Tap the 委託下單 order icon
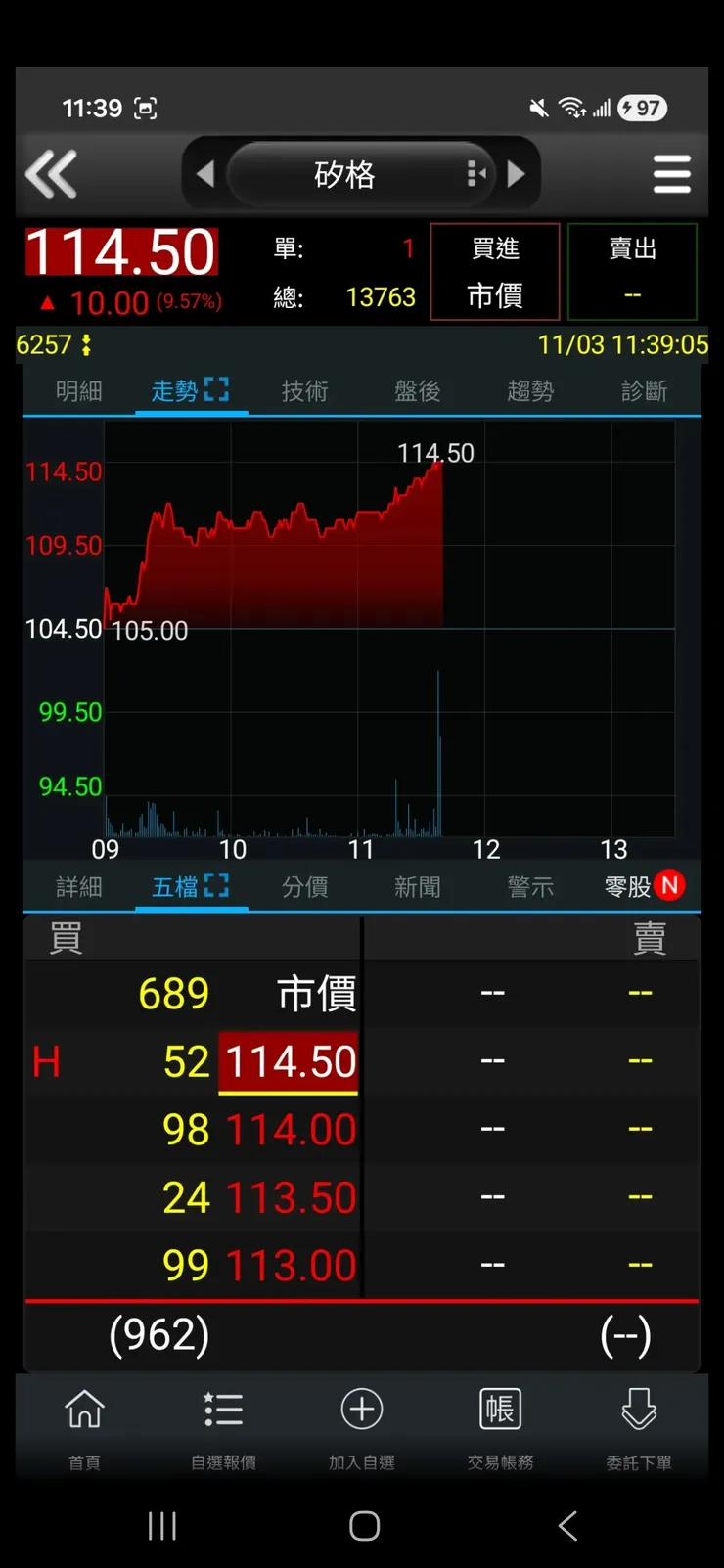The width and height of the screenshot is (724, 1568). pos(639,1409)
